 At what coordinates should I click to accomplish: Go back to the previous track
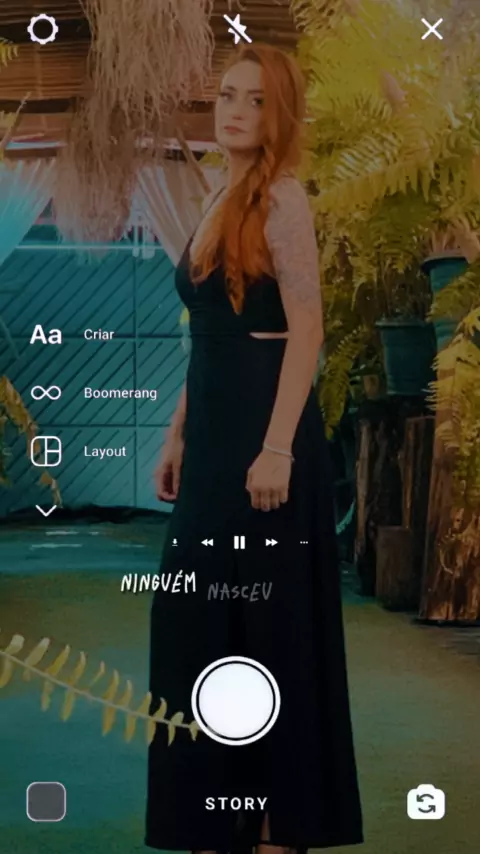pos(207,542)
